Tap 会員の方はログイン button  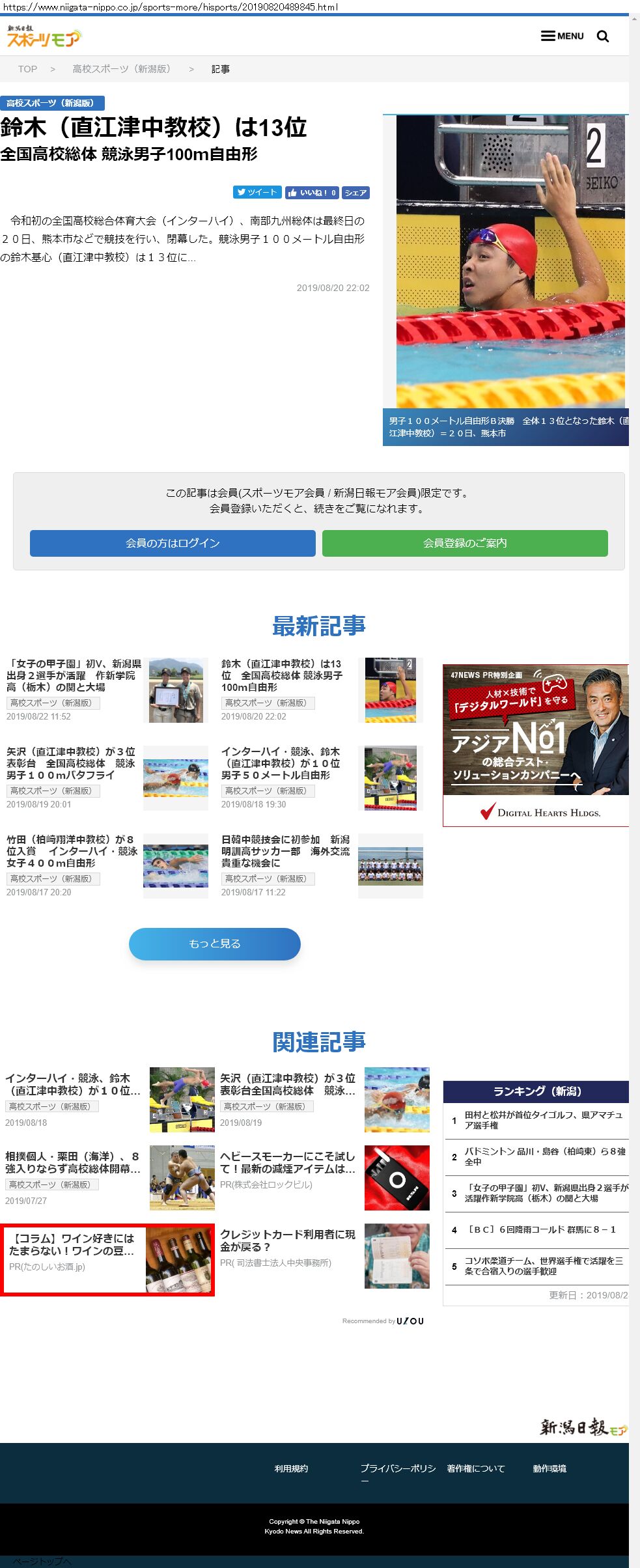coord(173,543)
